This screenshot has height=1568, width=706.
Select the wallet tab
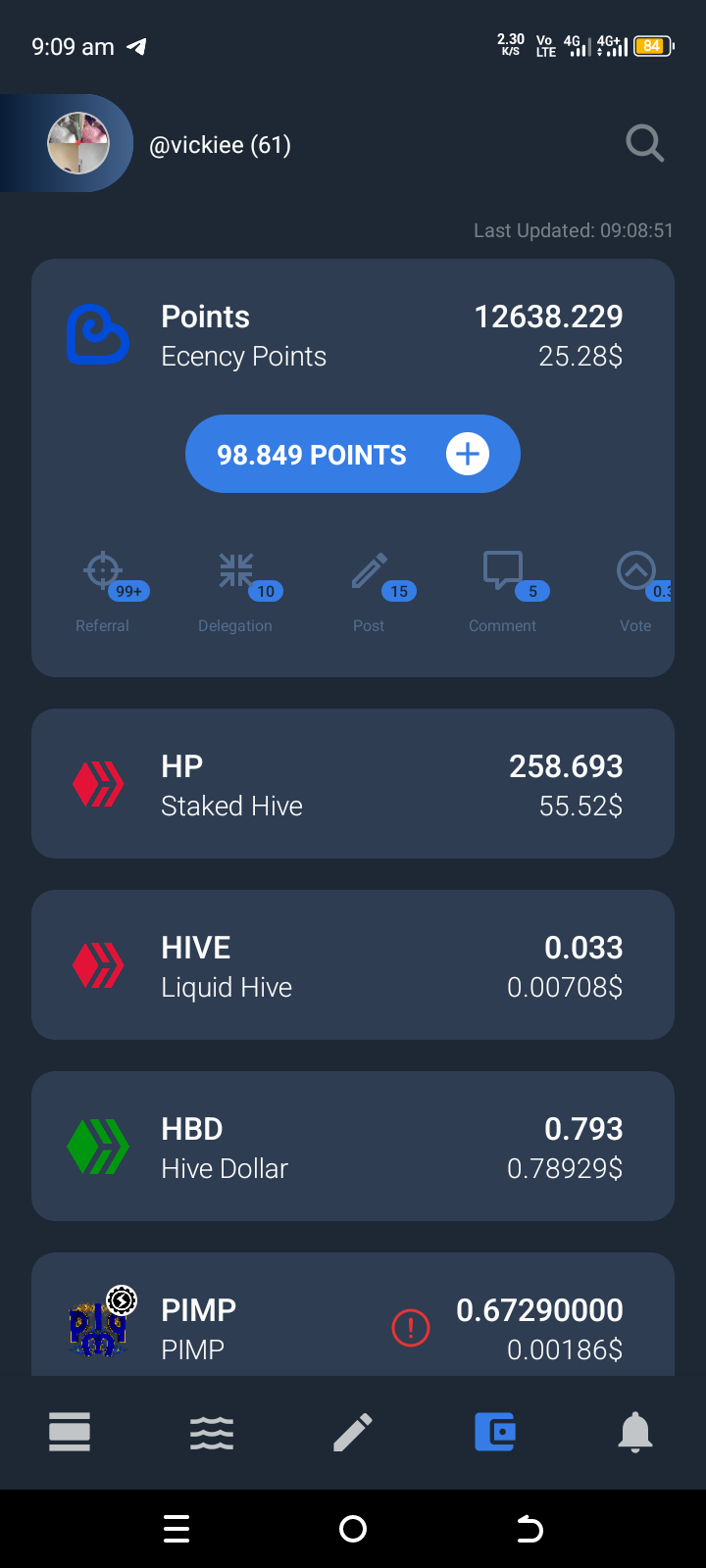[x=495, y=1432]
